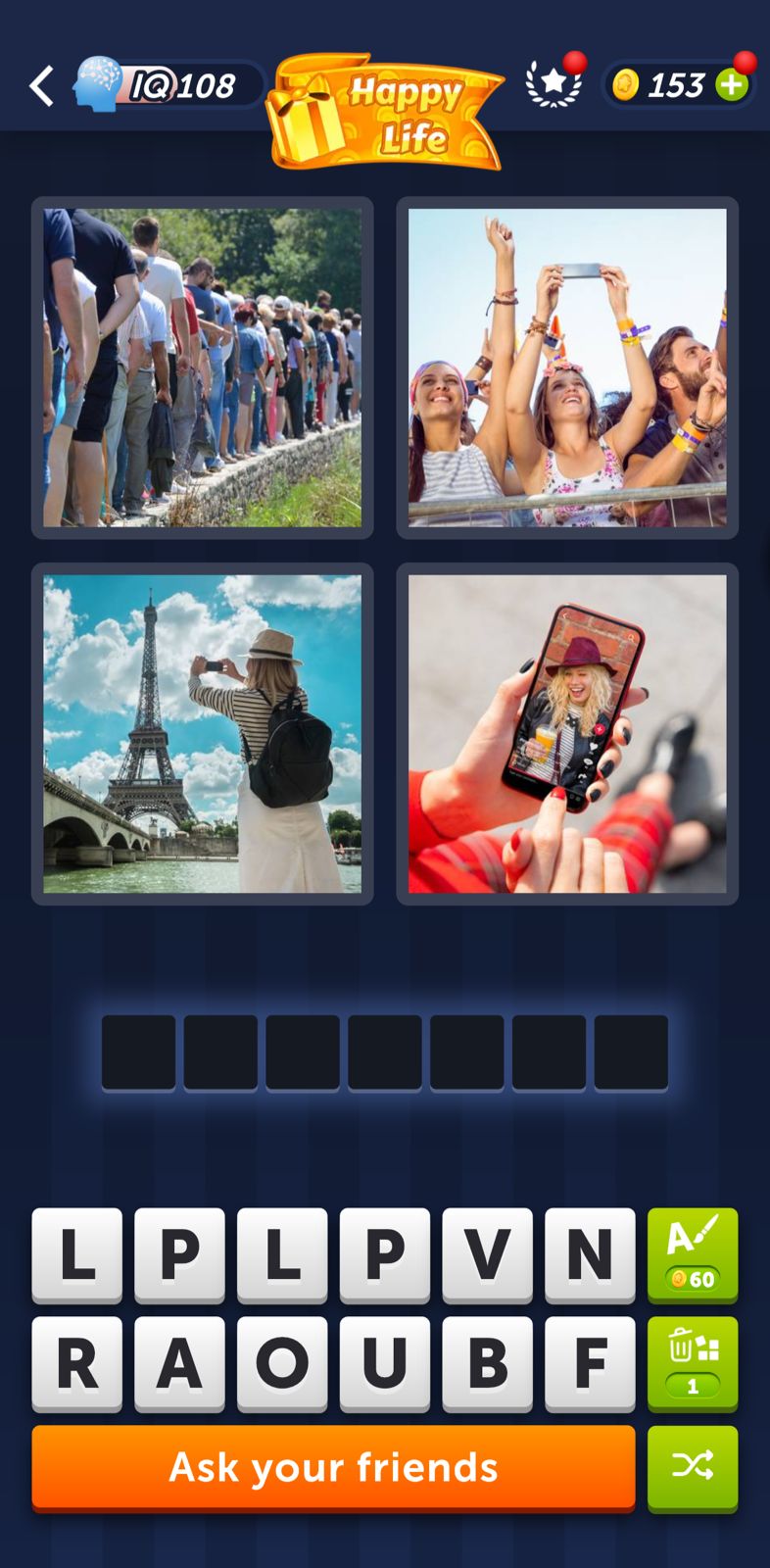This screenshot has width=770, height=1568.
Task: Tap Ask your friends
Action: (334, 1467)
